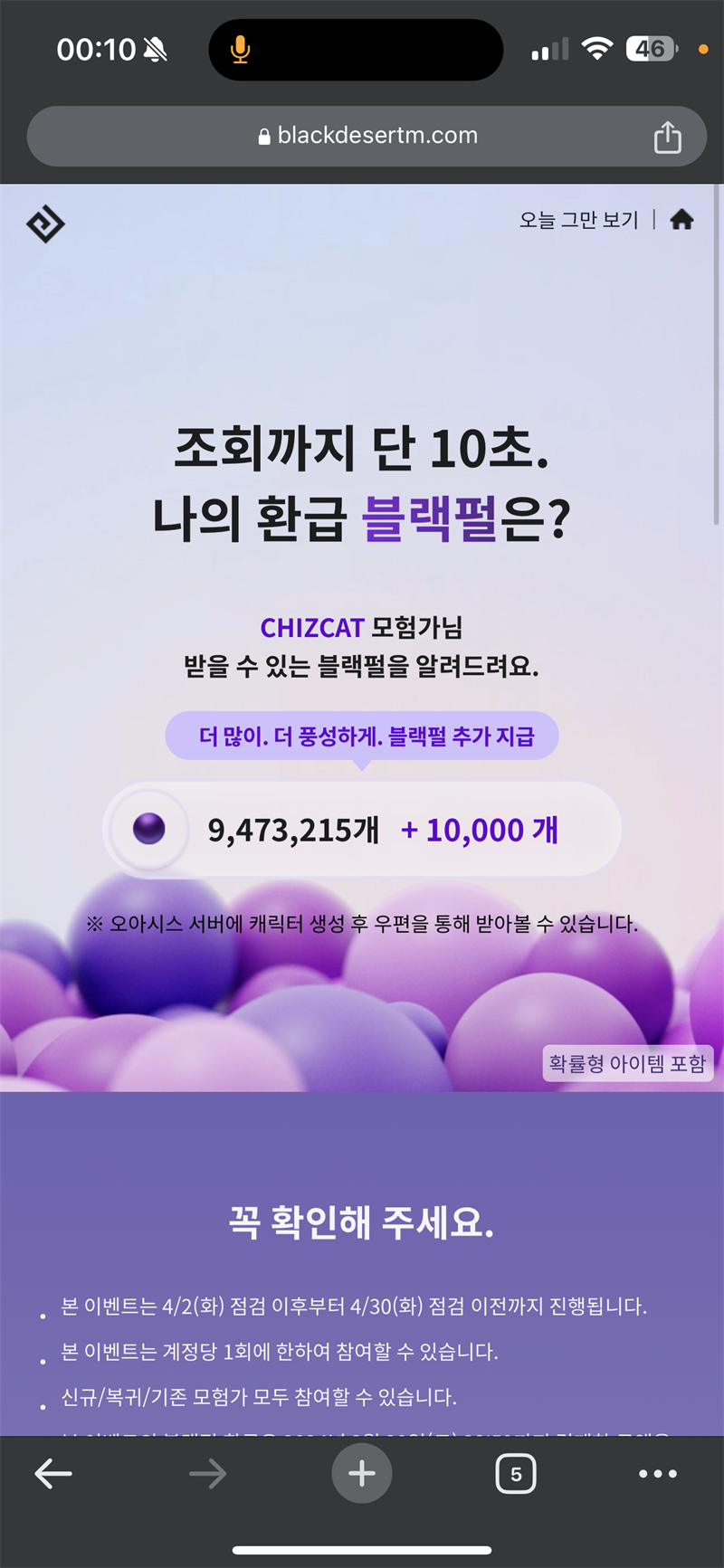Share this page via share icon
This screenshot has height=1568, width=724.
coord(667,137)
